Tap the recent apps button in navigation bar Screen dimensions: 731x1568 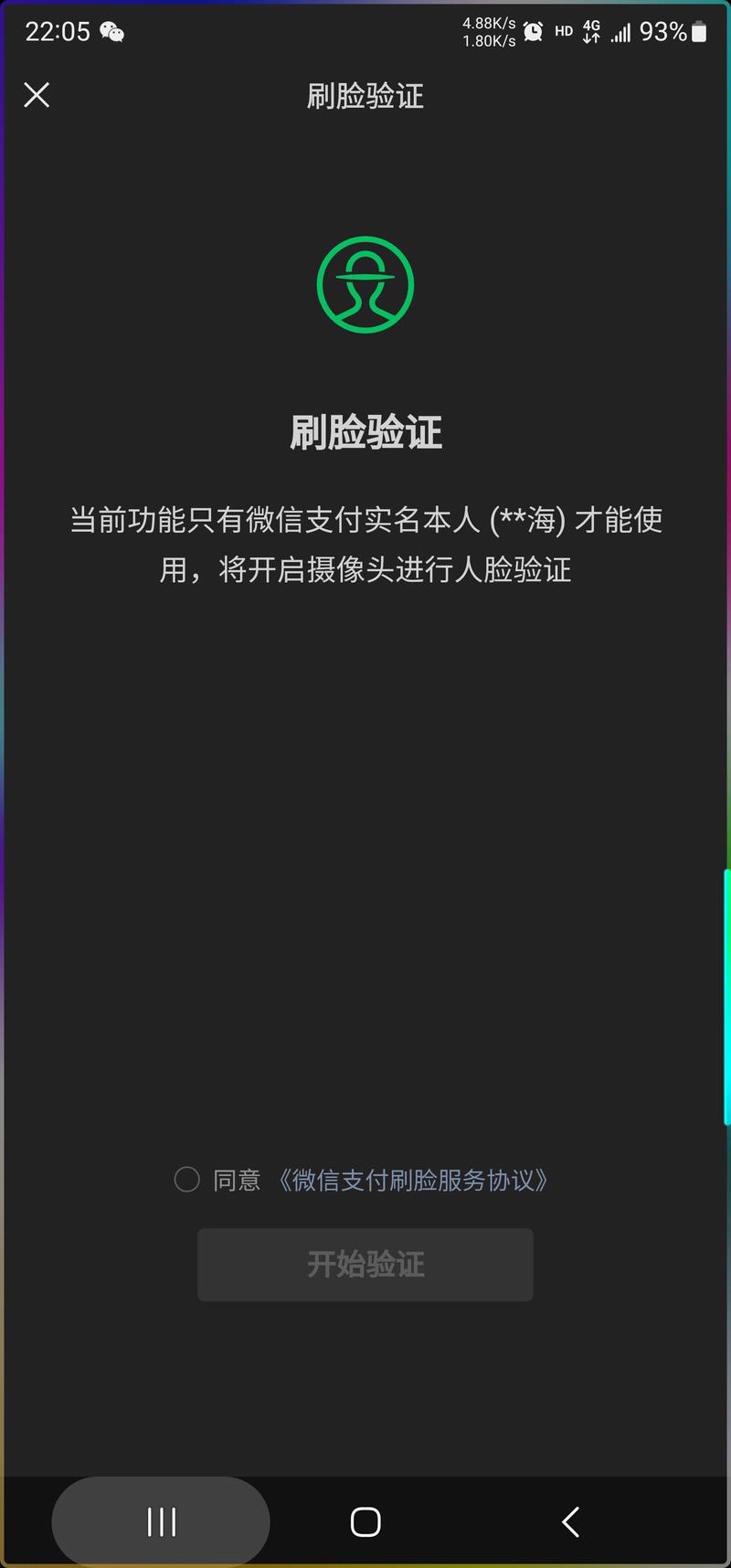[160, 1520]
